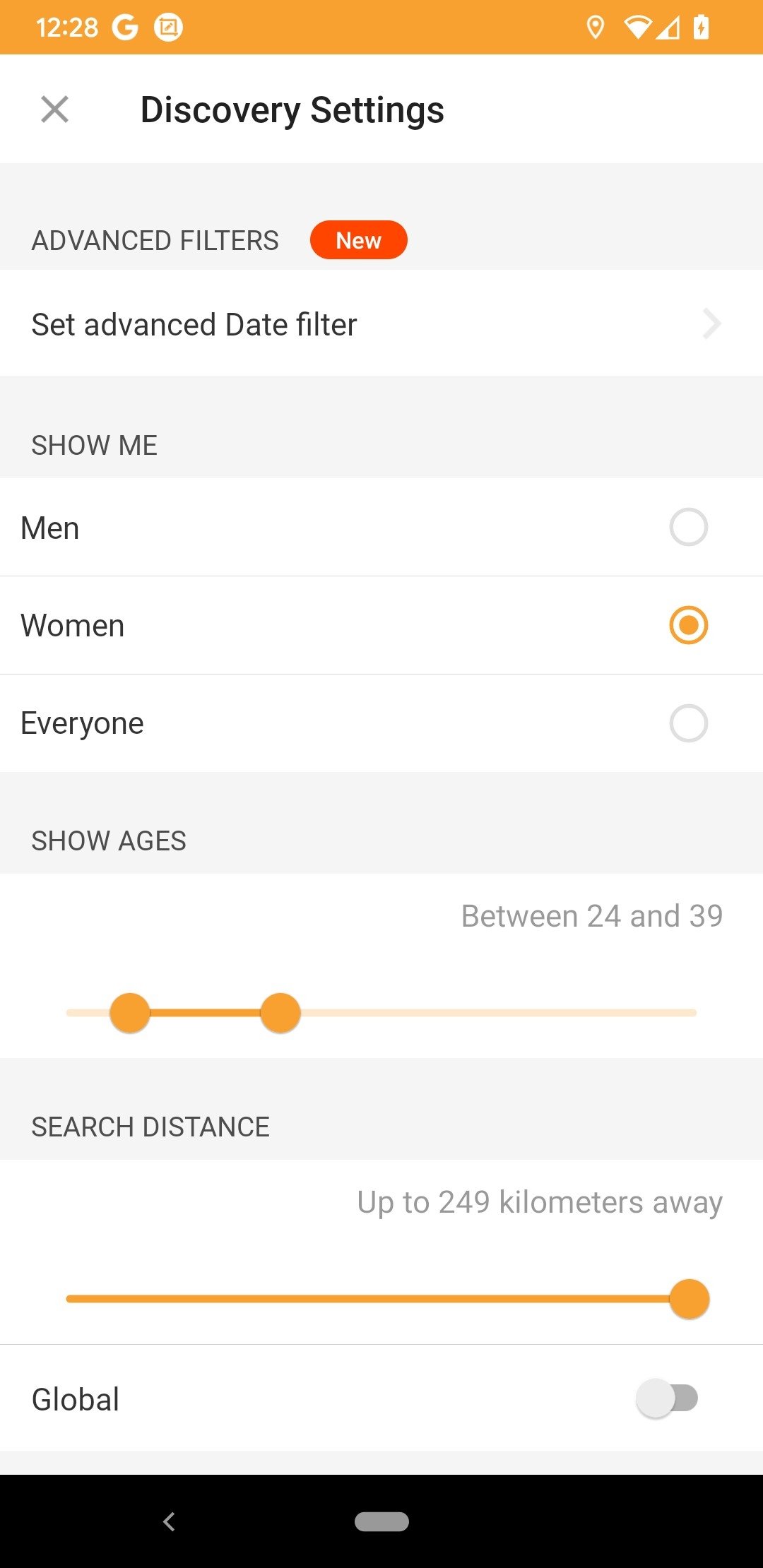Viewport: 763px width, 1568px height.
Task: Choose Everyone under Show Me
Action: pyautogui.click(x=381, y=723)
